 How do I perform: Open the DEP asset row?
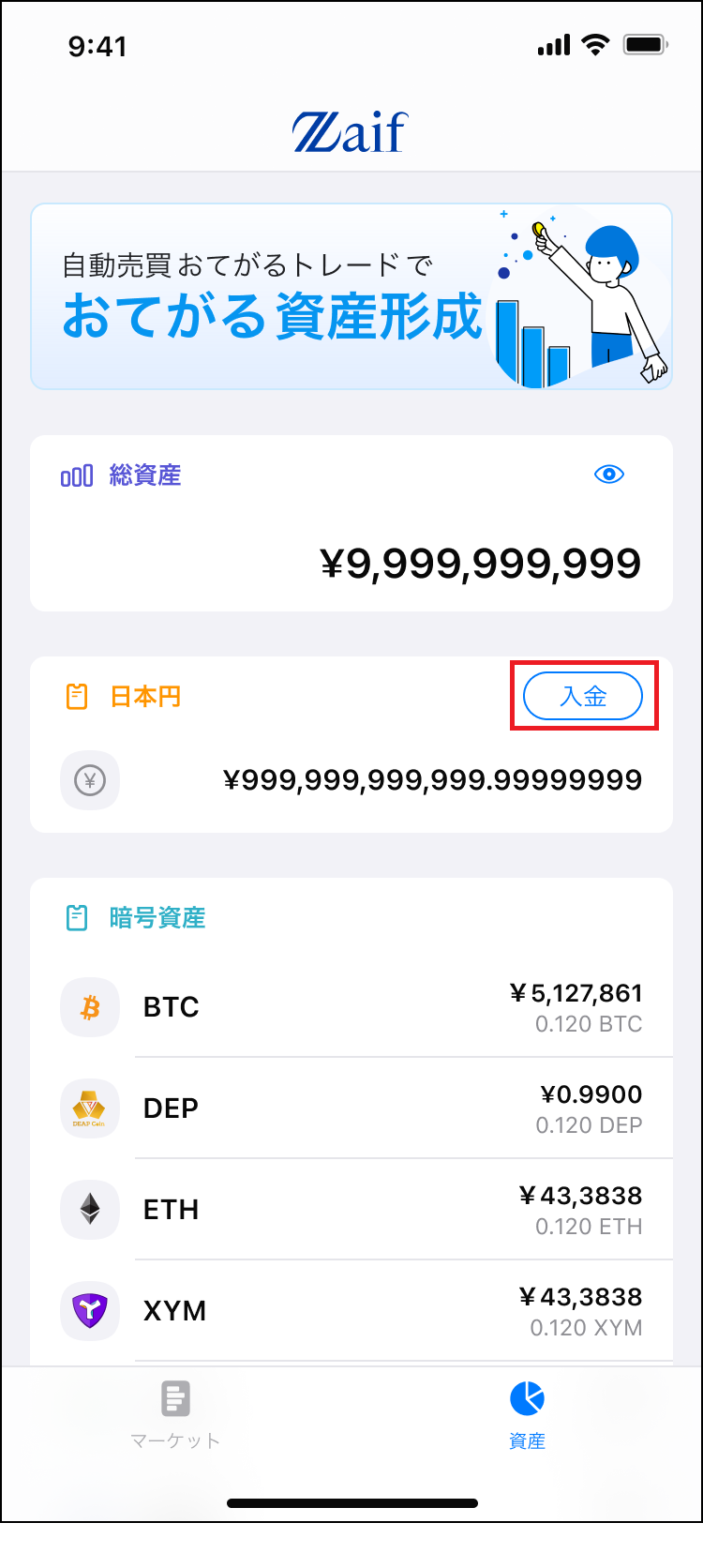click(x=351, y=1108)
